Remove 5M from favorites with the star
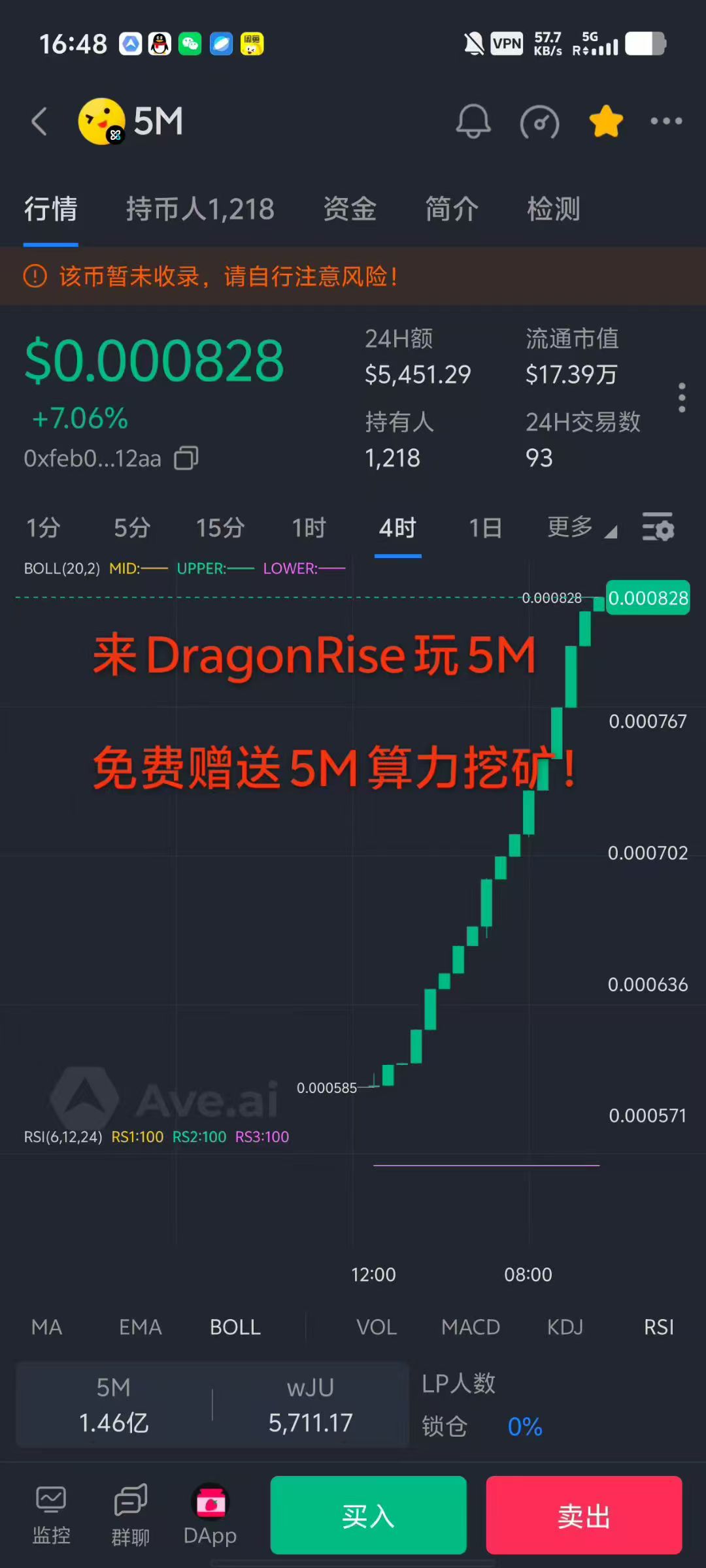This screenshot has height=1568, width=706. (x=606, y=122)
